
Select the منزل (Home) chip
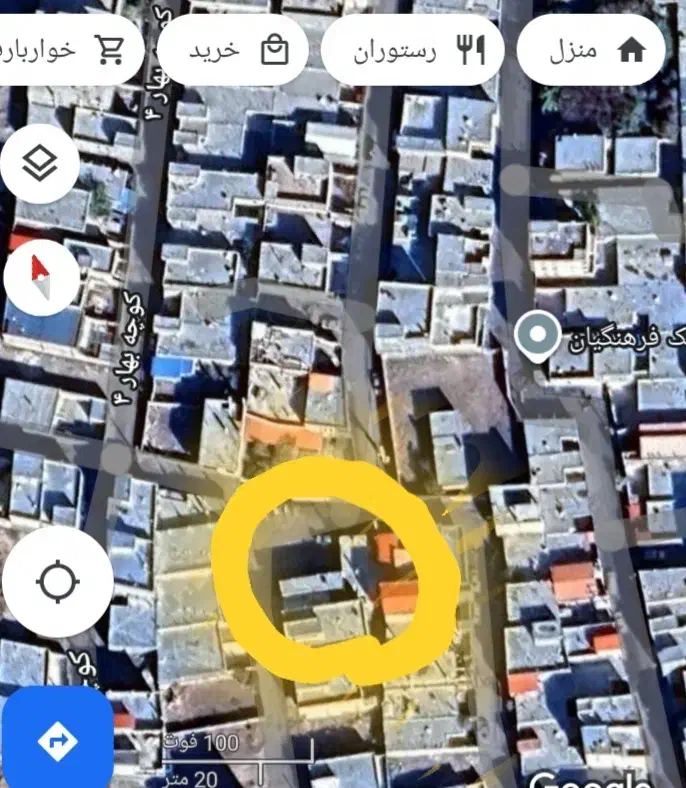591,50
